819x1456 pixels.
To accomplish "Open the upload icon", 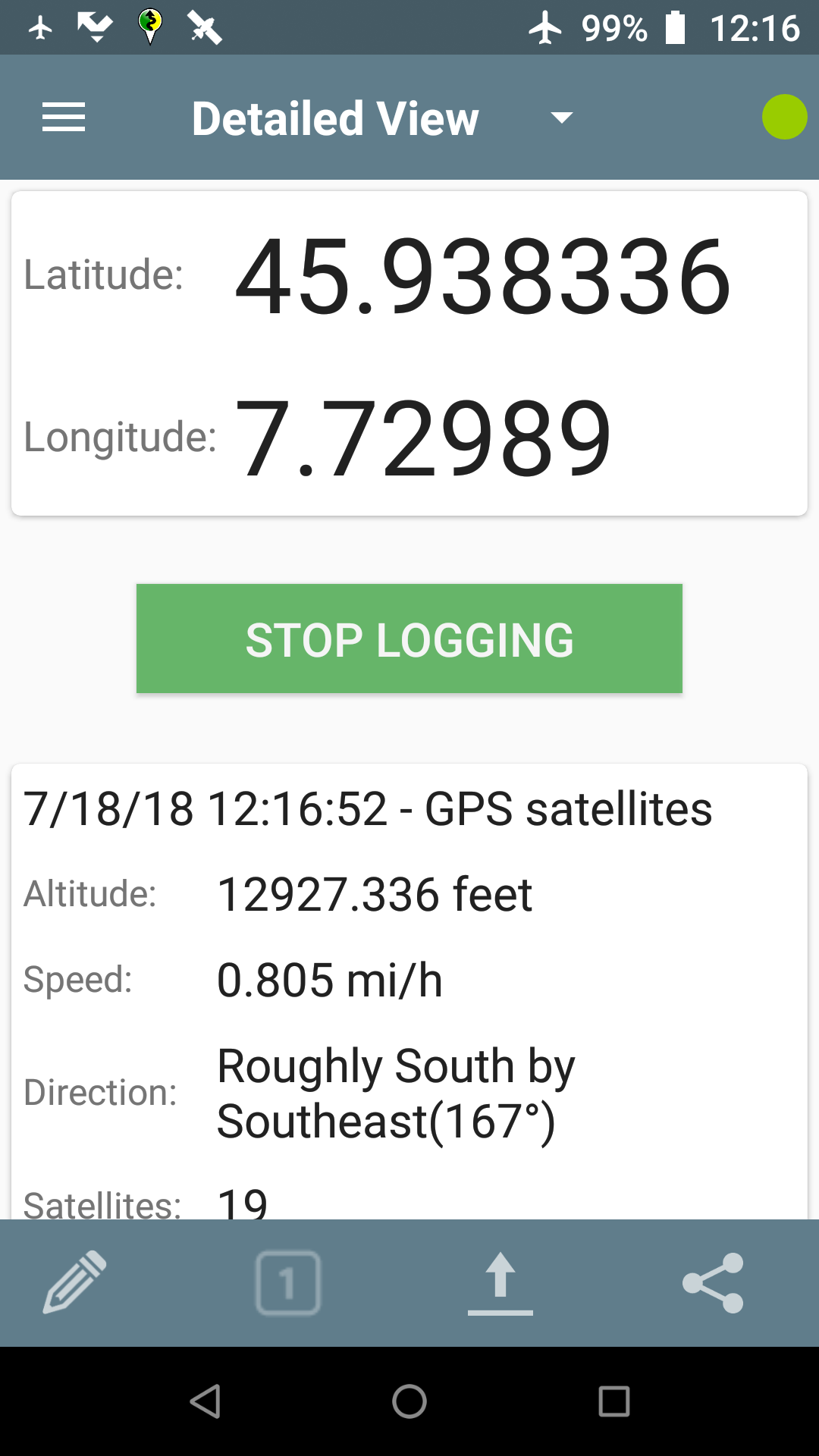I will tap(500, 1283).
